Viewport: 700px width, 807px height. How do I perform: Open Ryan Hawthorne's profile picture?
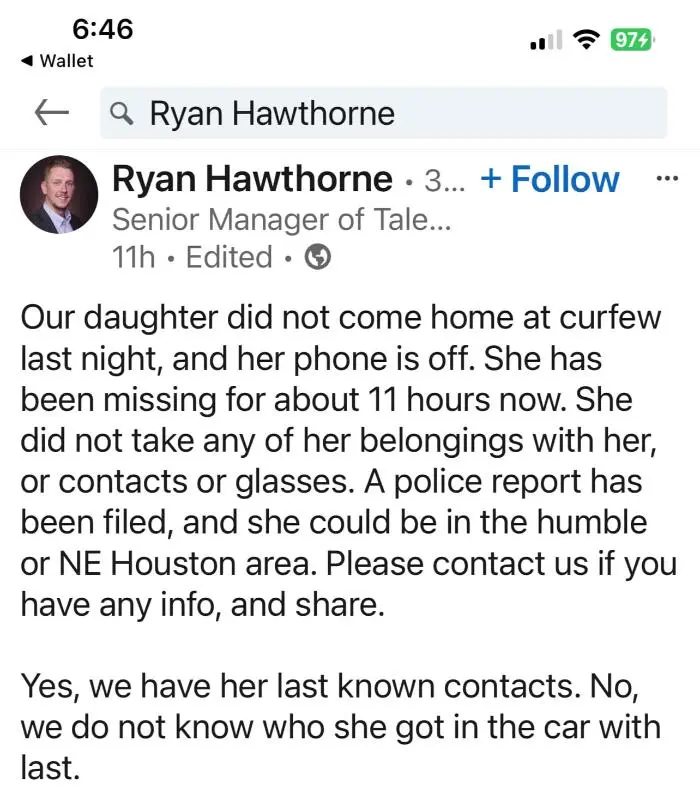click(59, 194)
